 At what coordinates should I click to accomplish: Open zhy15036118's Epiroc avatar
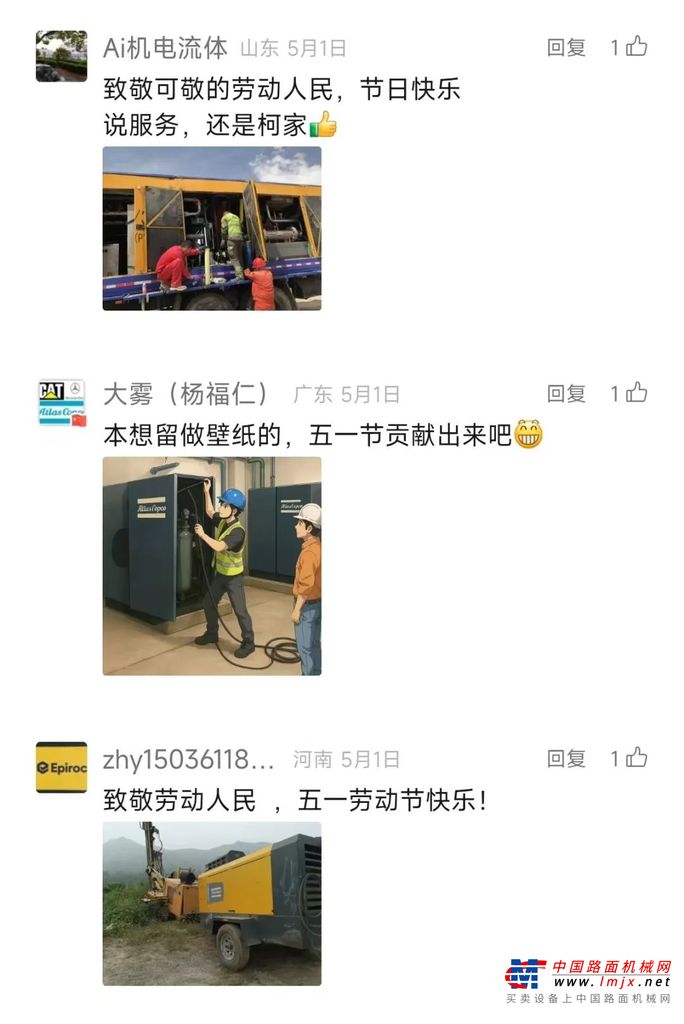click(61, 767)
